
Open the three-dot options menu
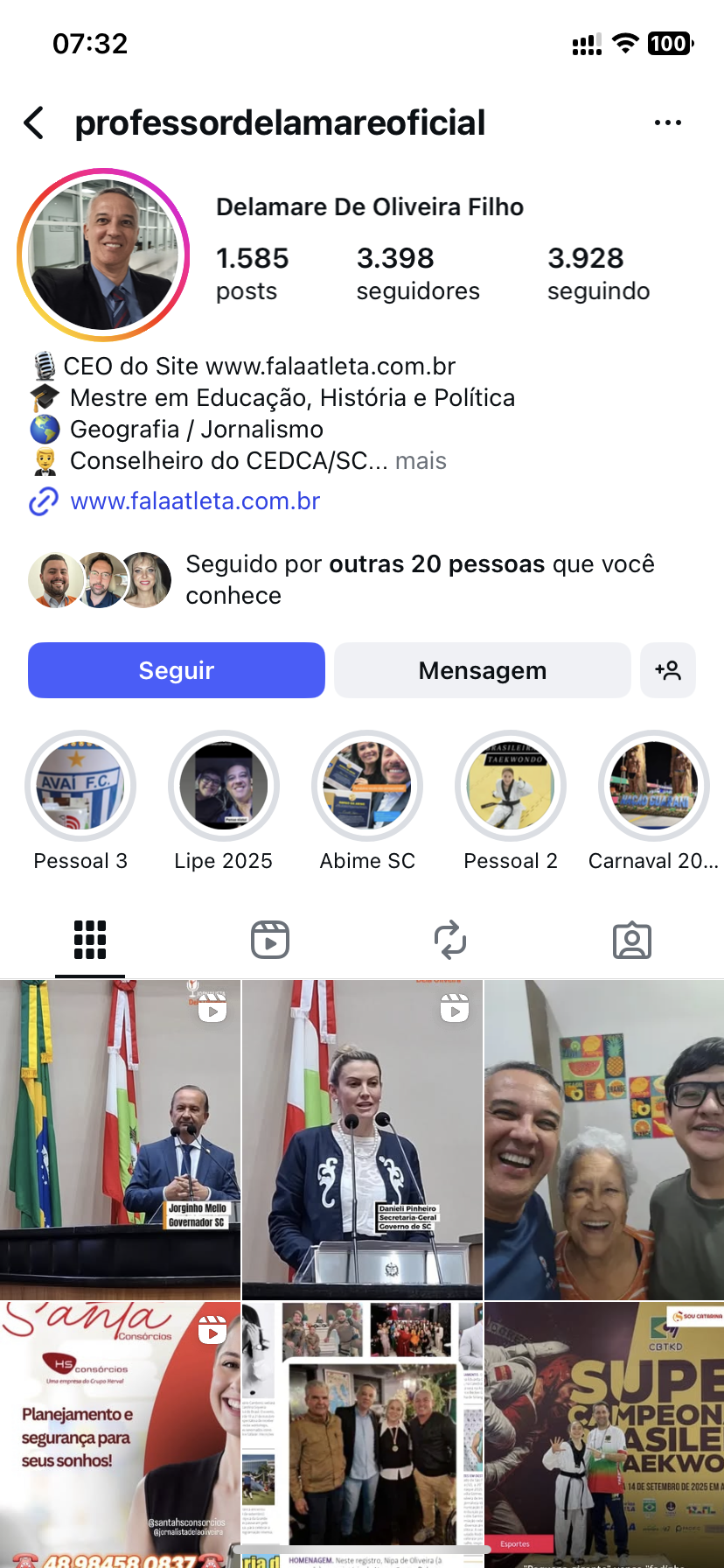(x=667, y=123)
